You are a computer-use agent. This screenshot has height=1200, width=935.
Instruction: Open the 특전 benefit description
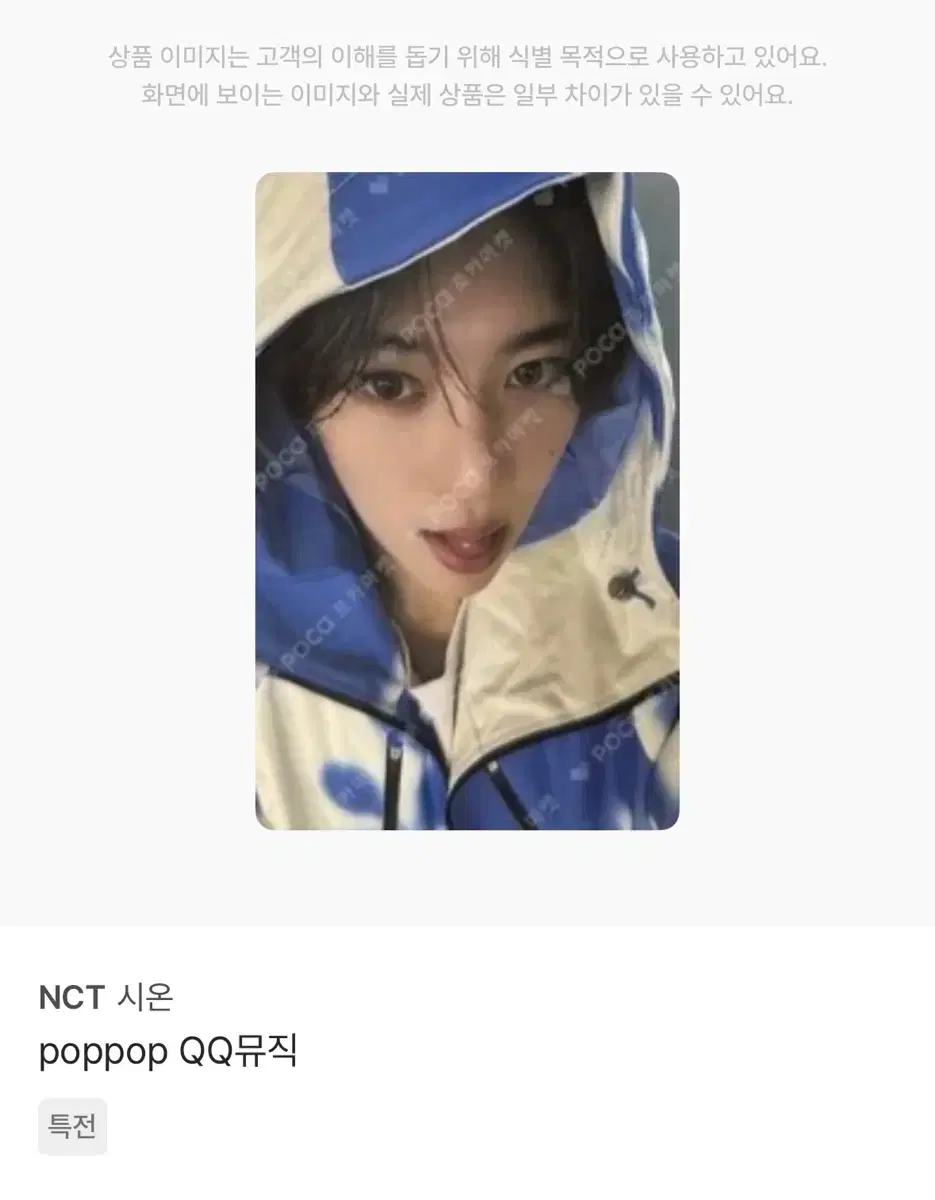click(x=72, y=1126)
